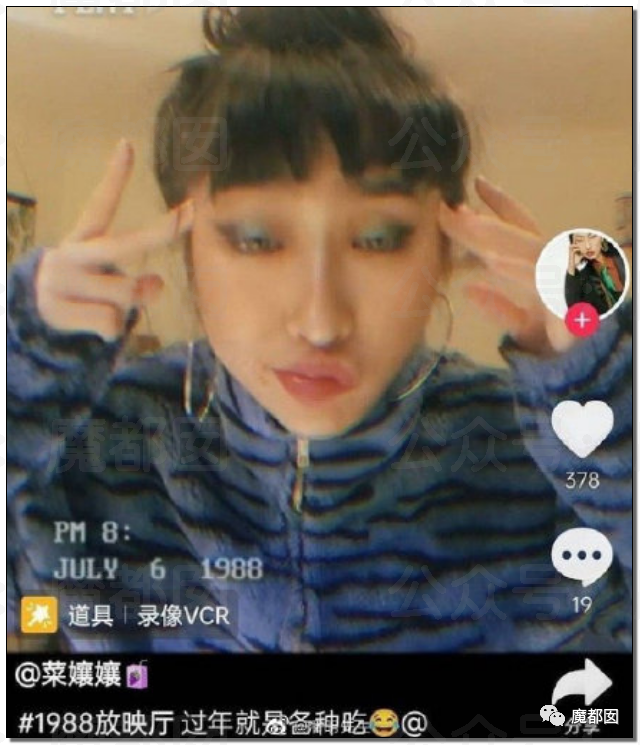Open the creator's profile avatar
640x745 pixels.
click(x=583, y=274)
